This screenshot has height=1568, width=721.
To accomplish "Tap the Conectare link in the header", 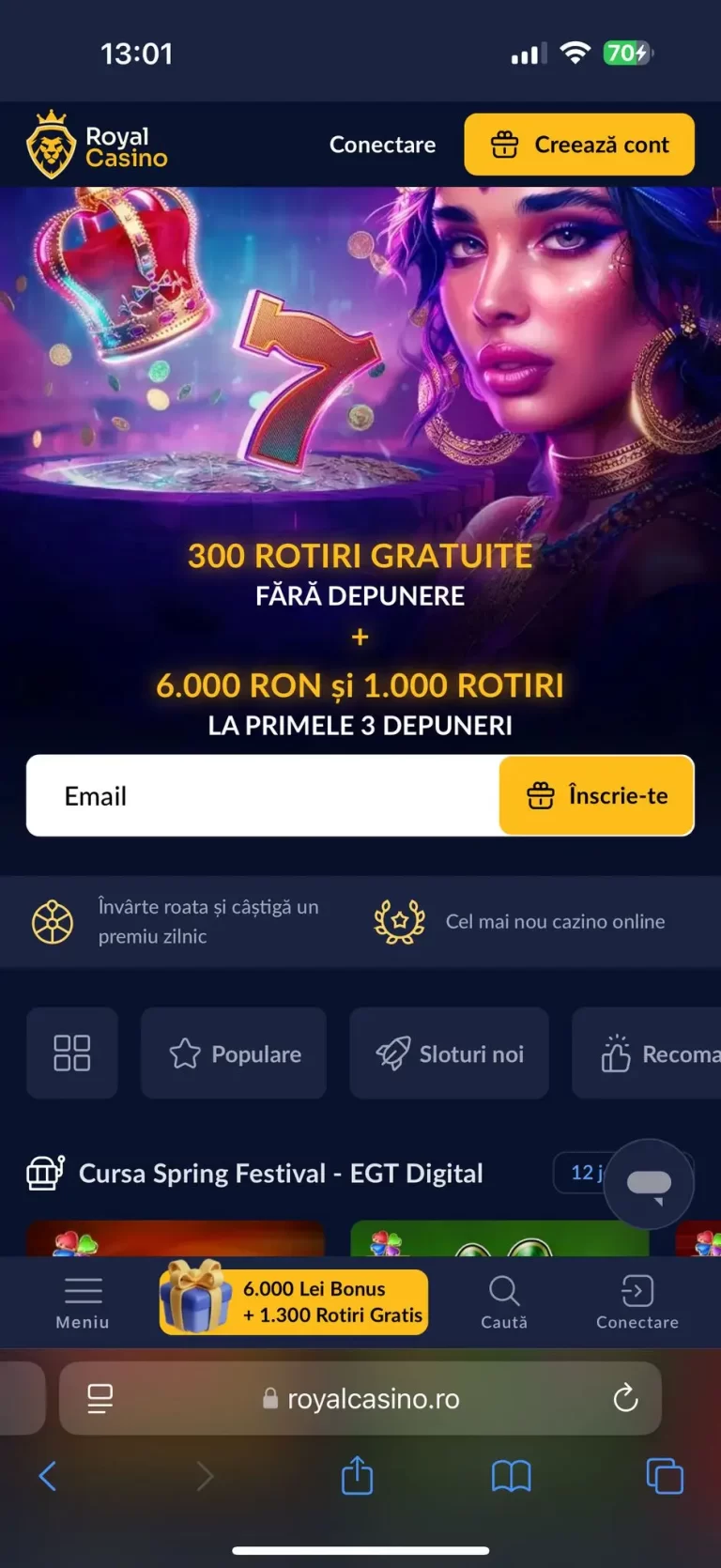I will [382, 145].
